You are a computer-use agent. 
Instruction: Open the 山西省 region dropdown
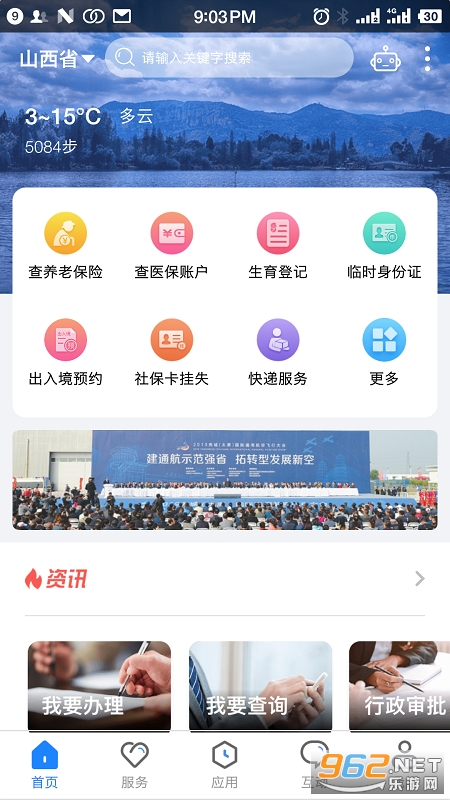pos(57,59)
